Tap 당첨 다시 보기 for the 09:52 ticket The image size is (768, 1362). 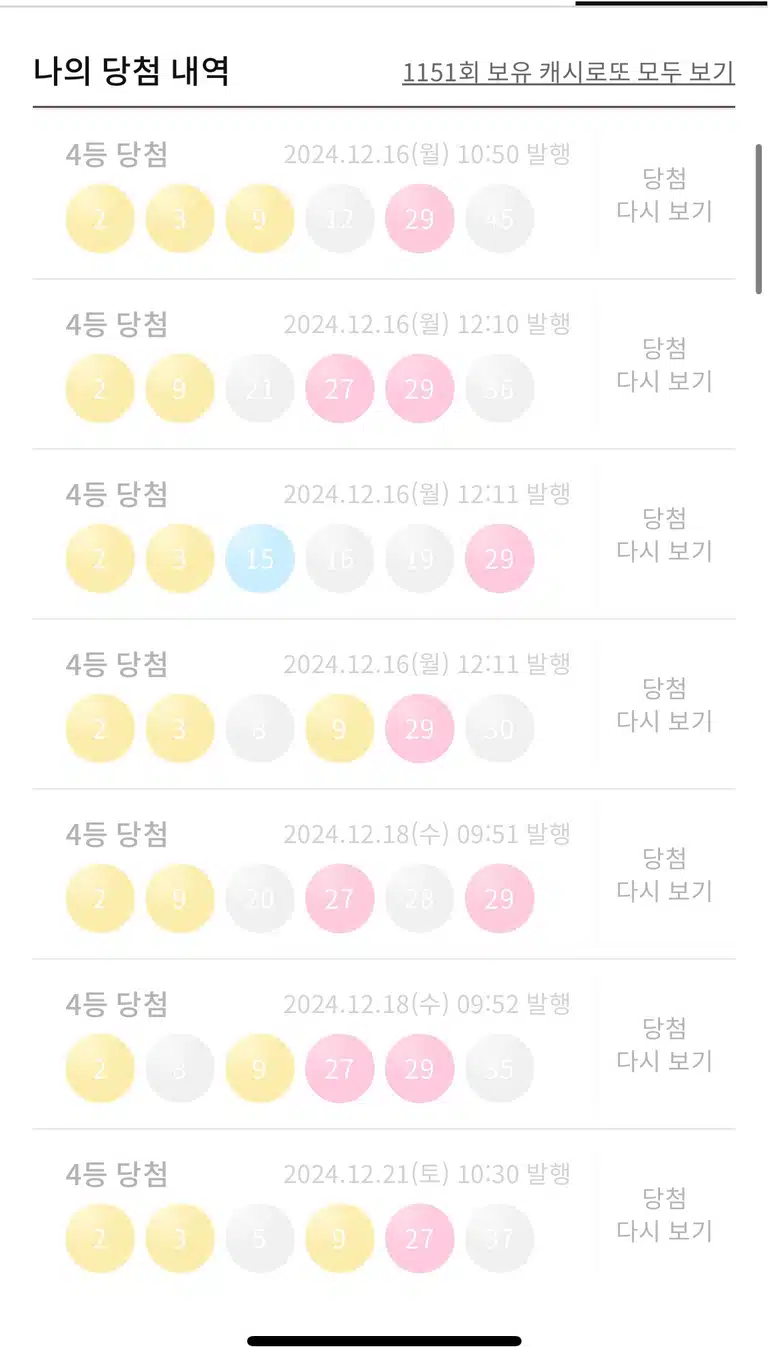[664, 1045]
